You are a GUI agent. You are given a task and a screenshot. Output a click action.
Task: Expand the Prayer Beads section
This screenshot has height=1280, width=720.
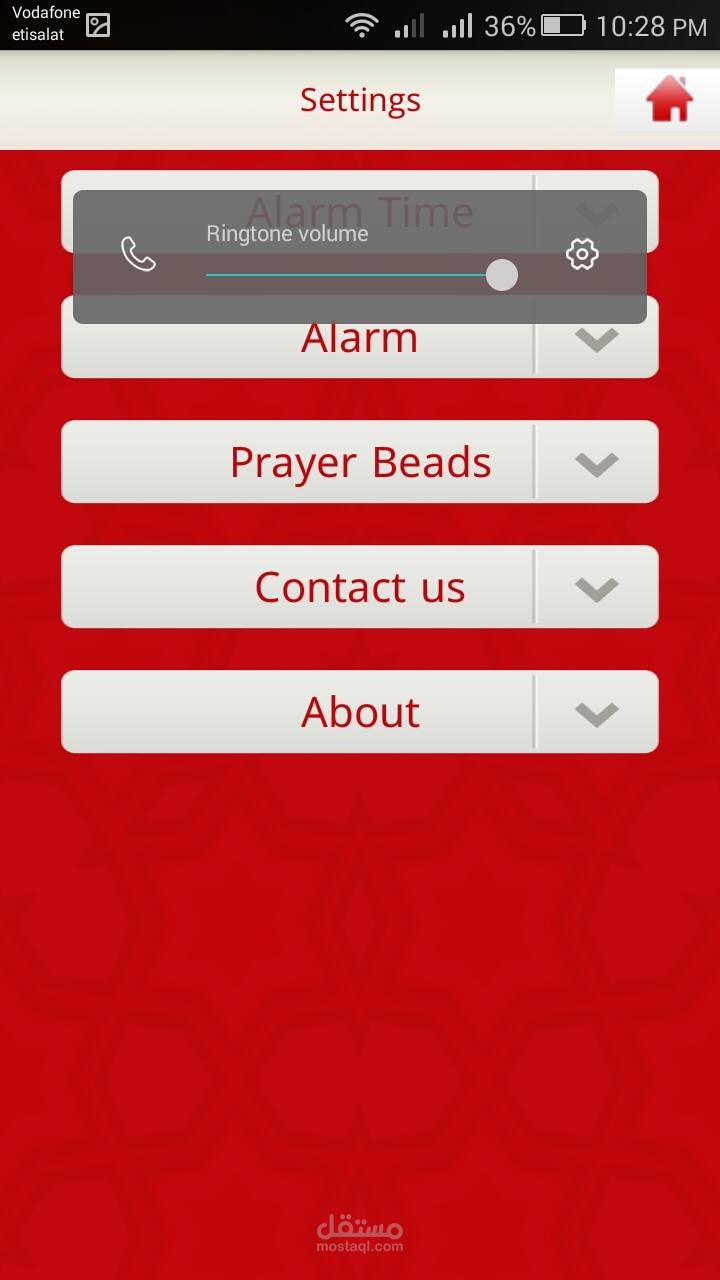(597, 463)
